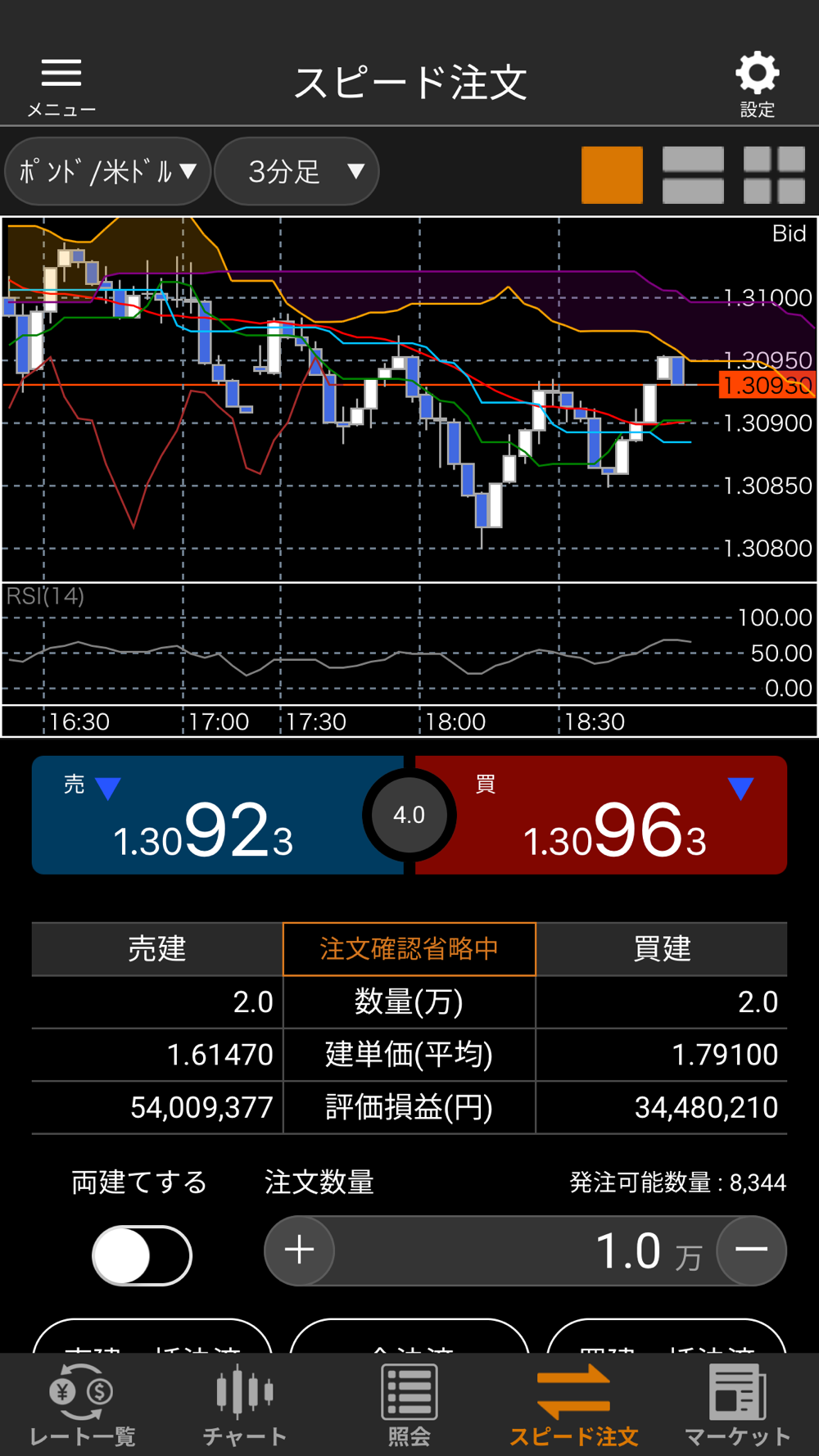Viewport: 819px width, 1456px height.
Task: Select the スピード注文 tab
Action: (x=573, y=1405)
